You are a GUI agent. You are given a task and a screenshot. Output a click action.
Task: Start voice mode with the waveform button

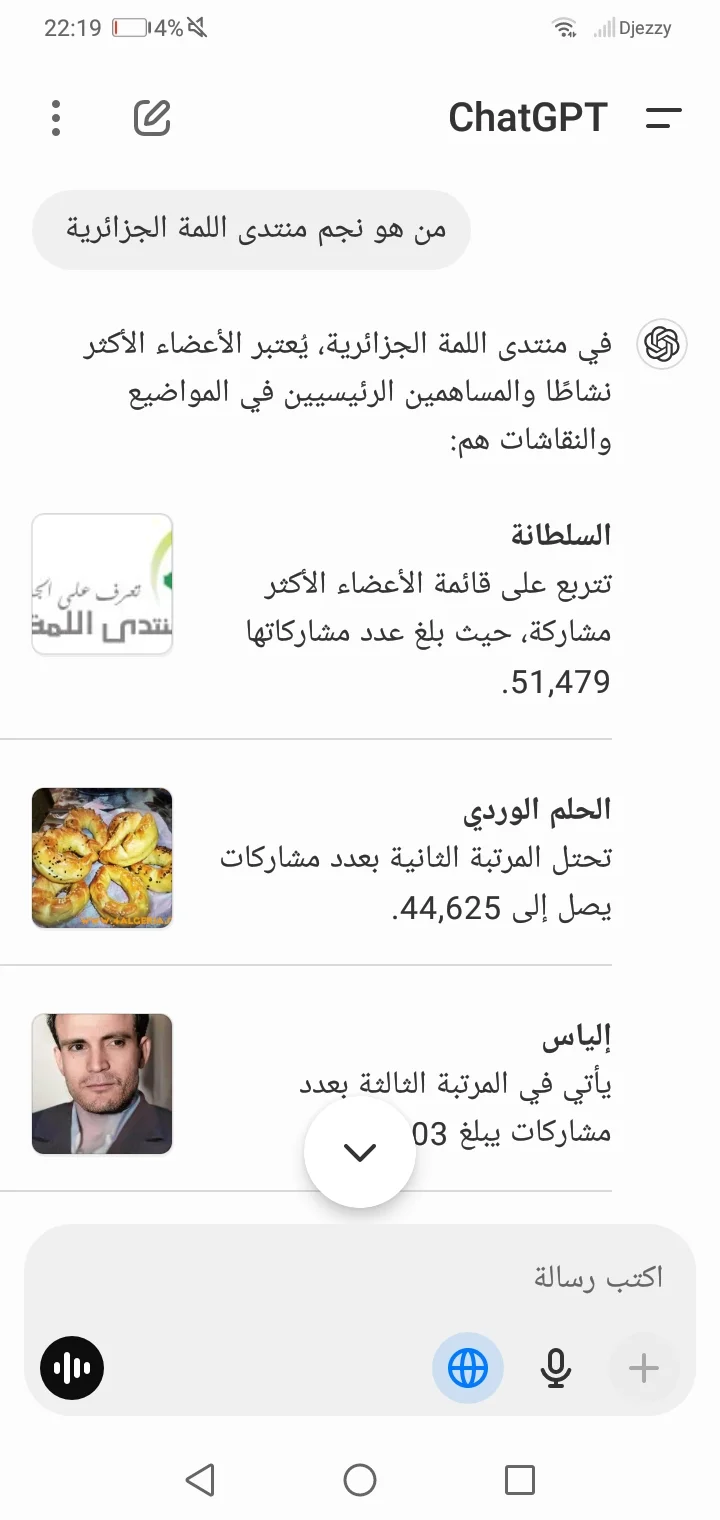click(x=72, y=1367)
